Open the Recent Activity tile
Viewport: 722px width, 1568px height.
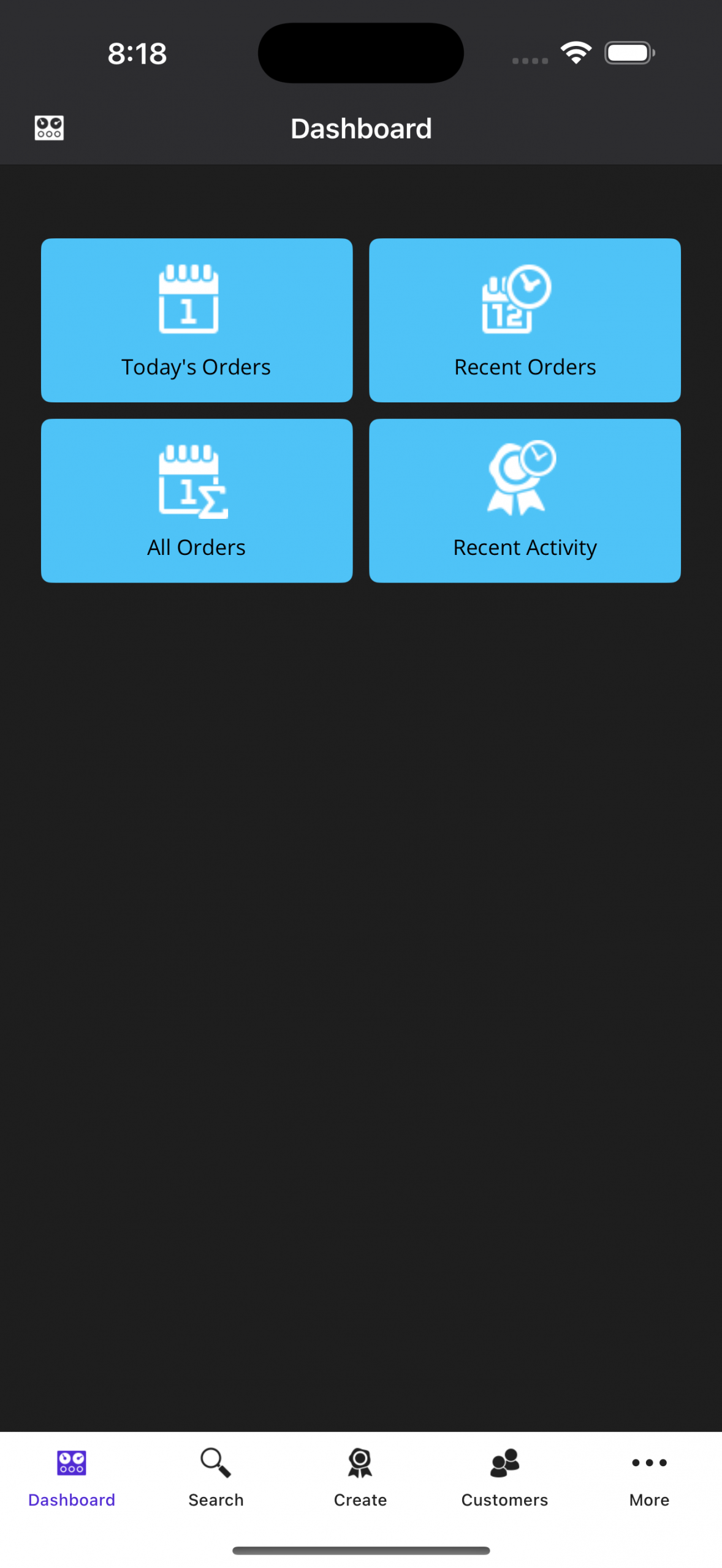(x=525, y=500)
